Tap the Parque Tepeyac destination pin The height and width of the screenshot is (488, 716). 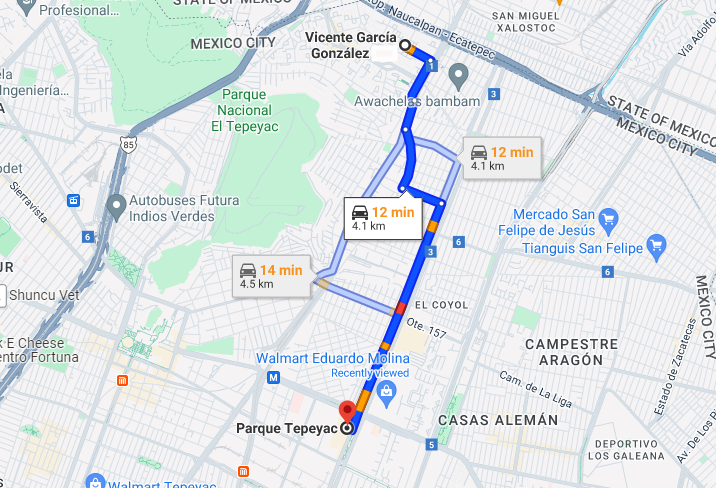(x=347, y=414)
